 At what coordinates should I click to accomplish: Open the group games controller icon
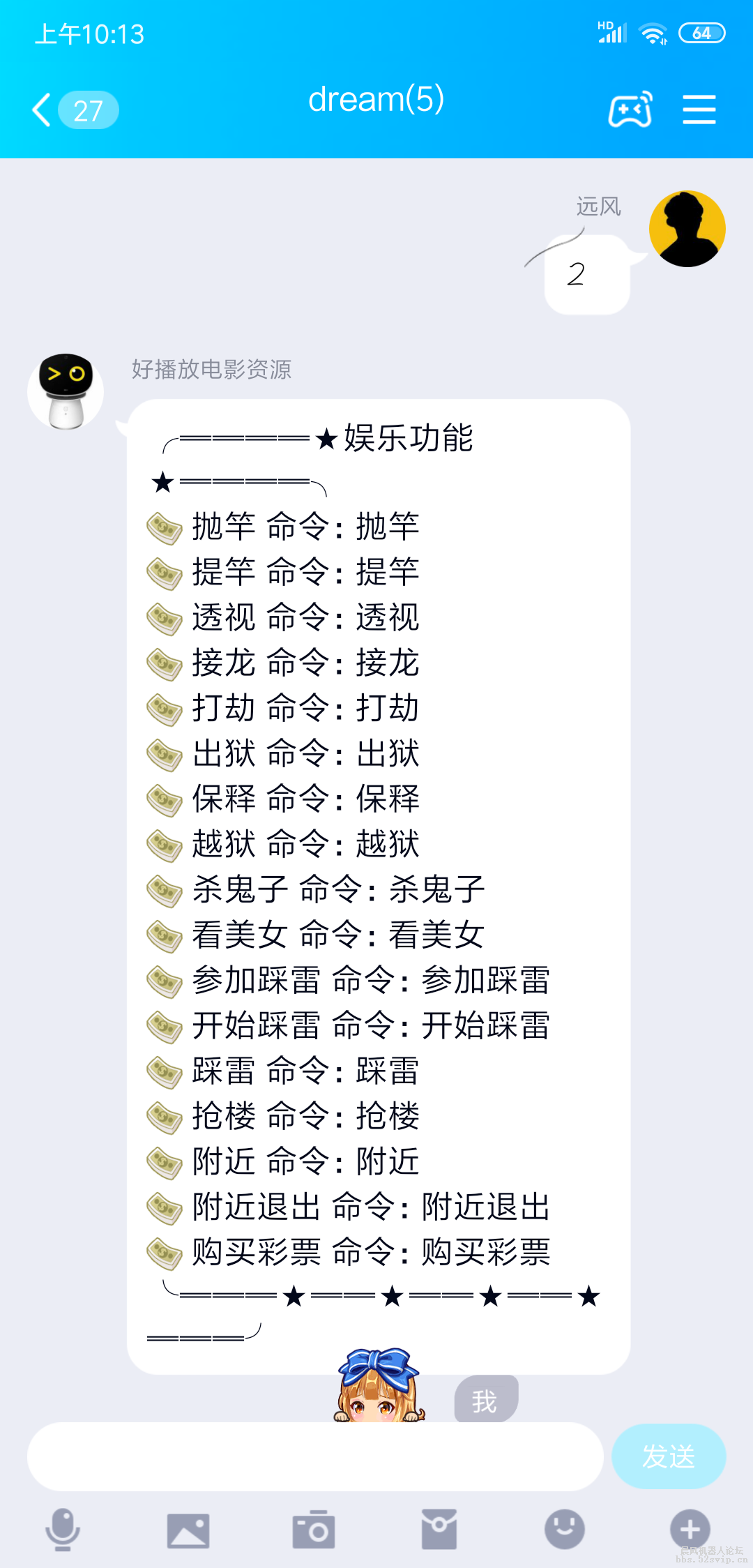[630, 108]
